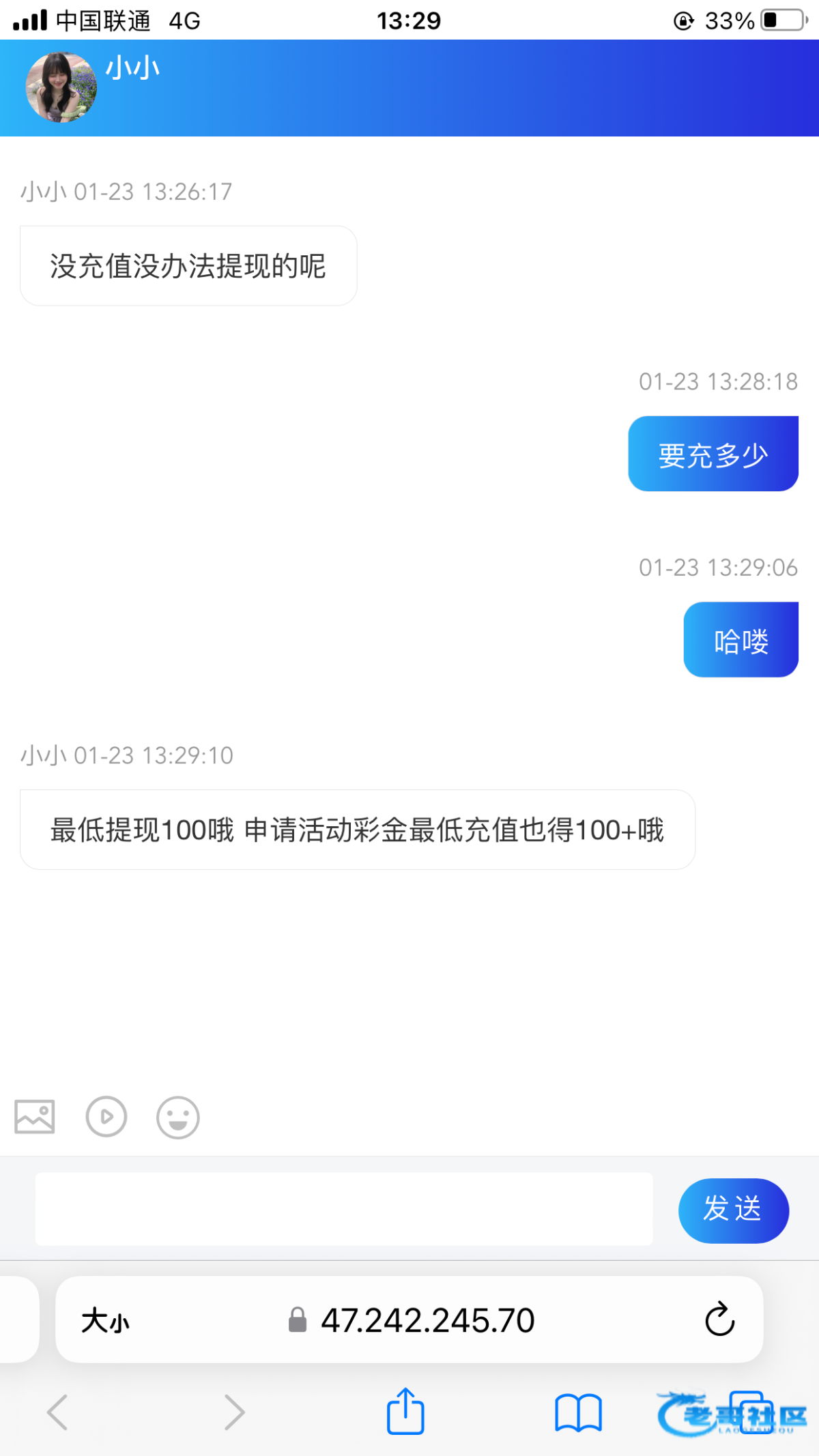Open the video attachment icon

click(x=106, y=1117)
